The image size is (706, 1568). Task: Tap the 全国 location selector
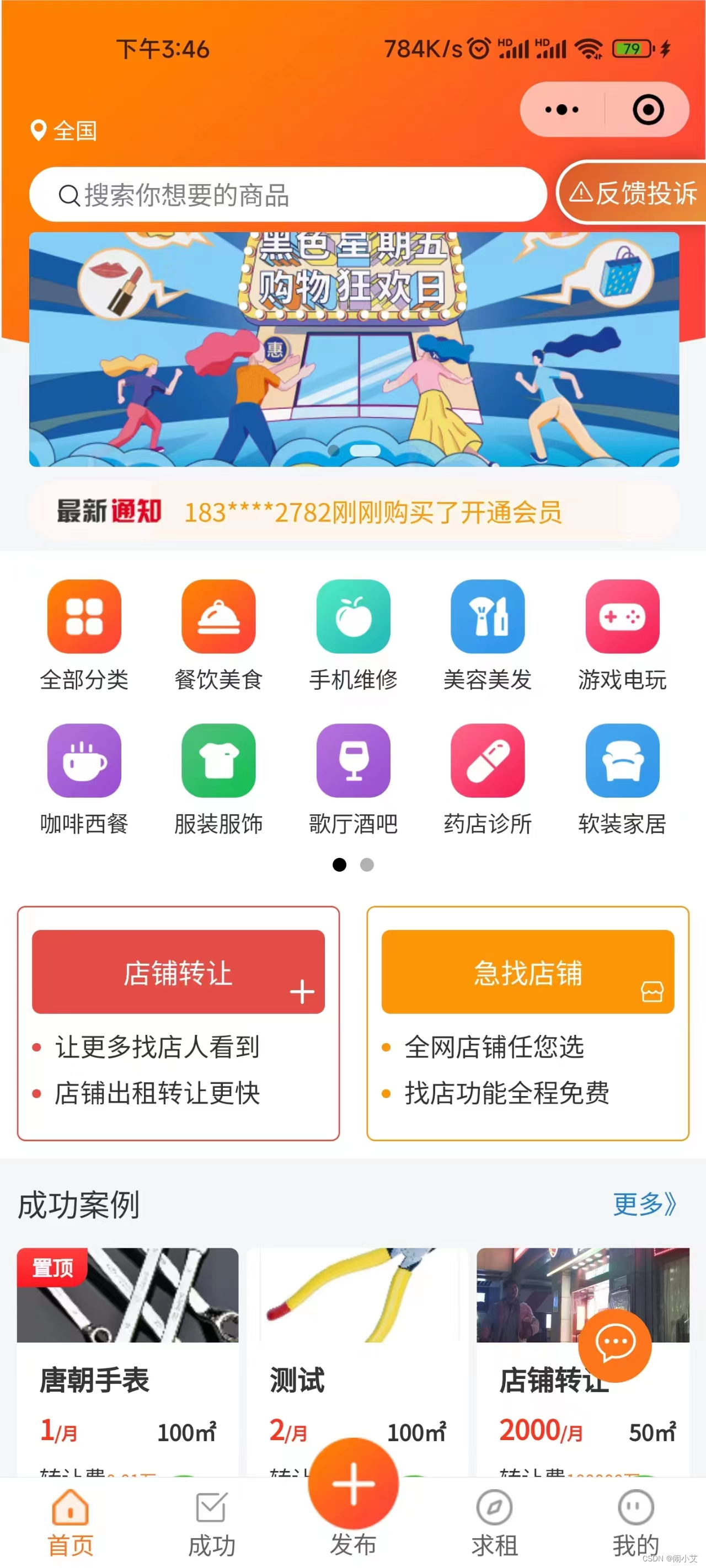63,131
